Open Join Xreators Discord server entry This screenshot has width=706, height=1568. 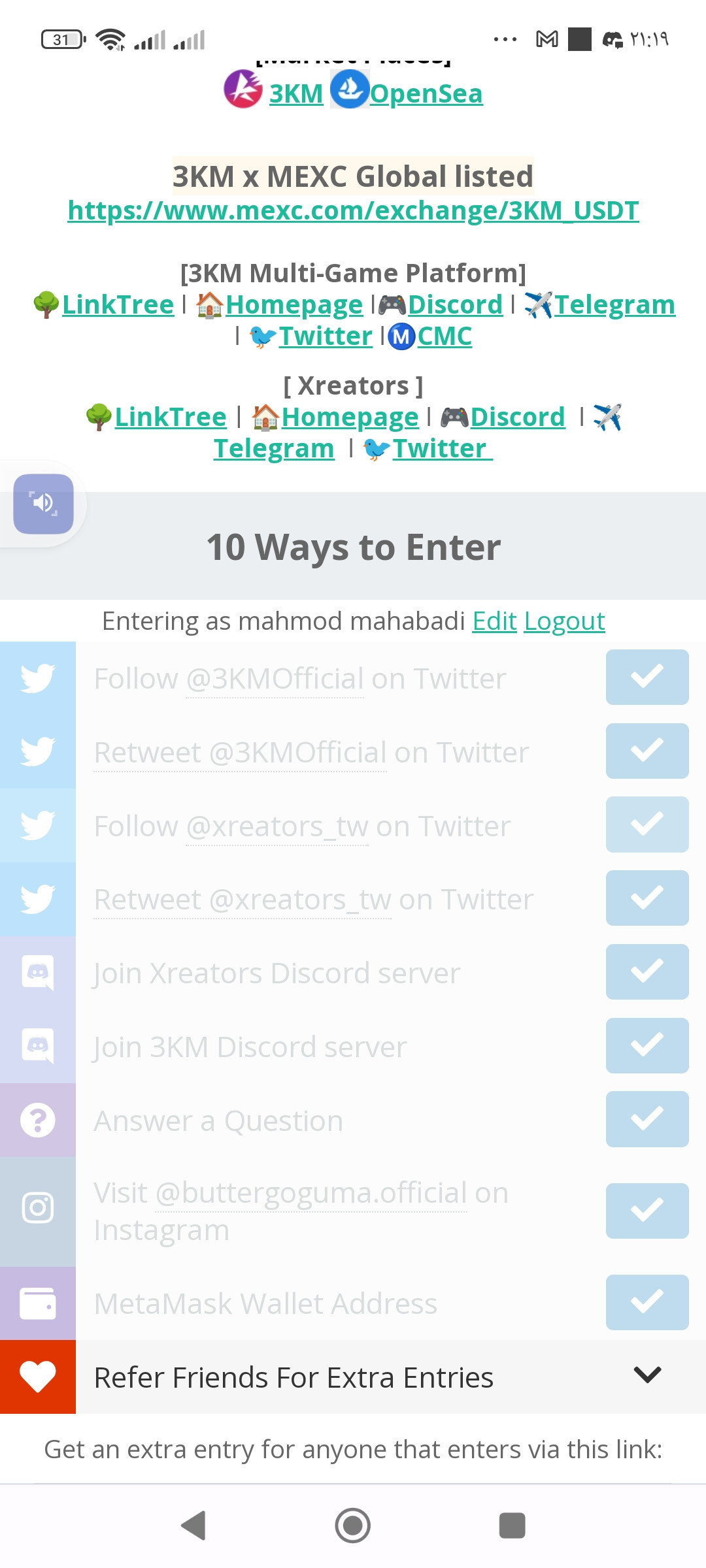coord(353,973)
